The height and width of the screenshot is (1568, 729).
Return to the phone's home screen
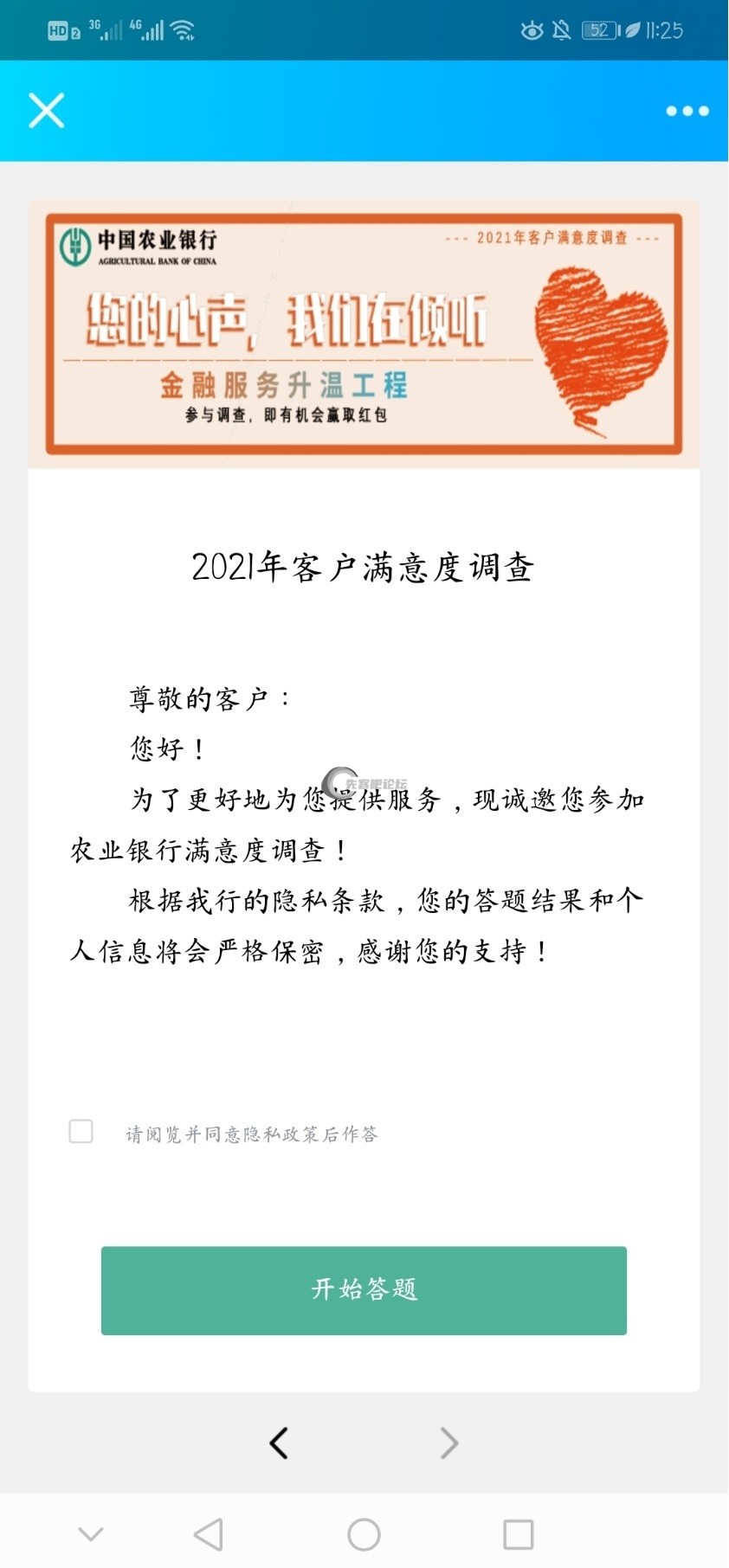tap(364, 1534)
